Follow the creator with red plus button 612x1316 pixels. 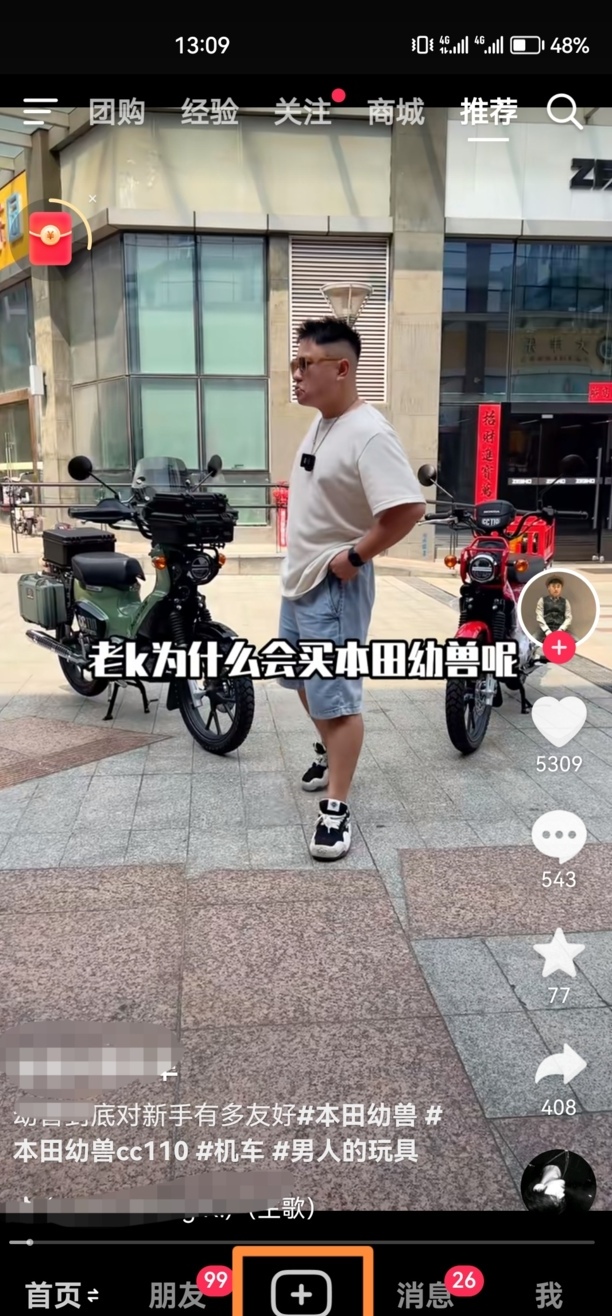pyautogui.click(x=558, y=648)
